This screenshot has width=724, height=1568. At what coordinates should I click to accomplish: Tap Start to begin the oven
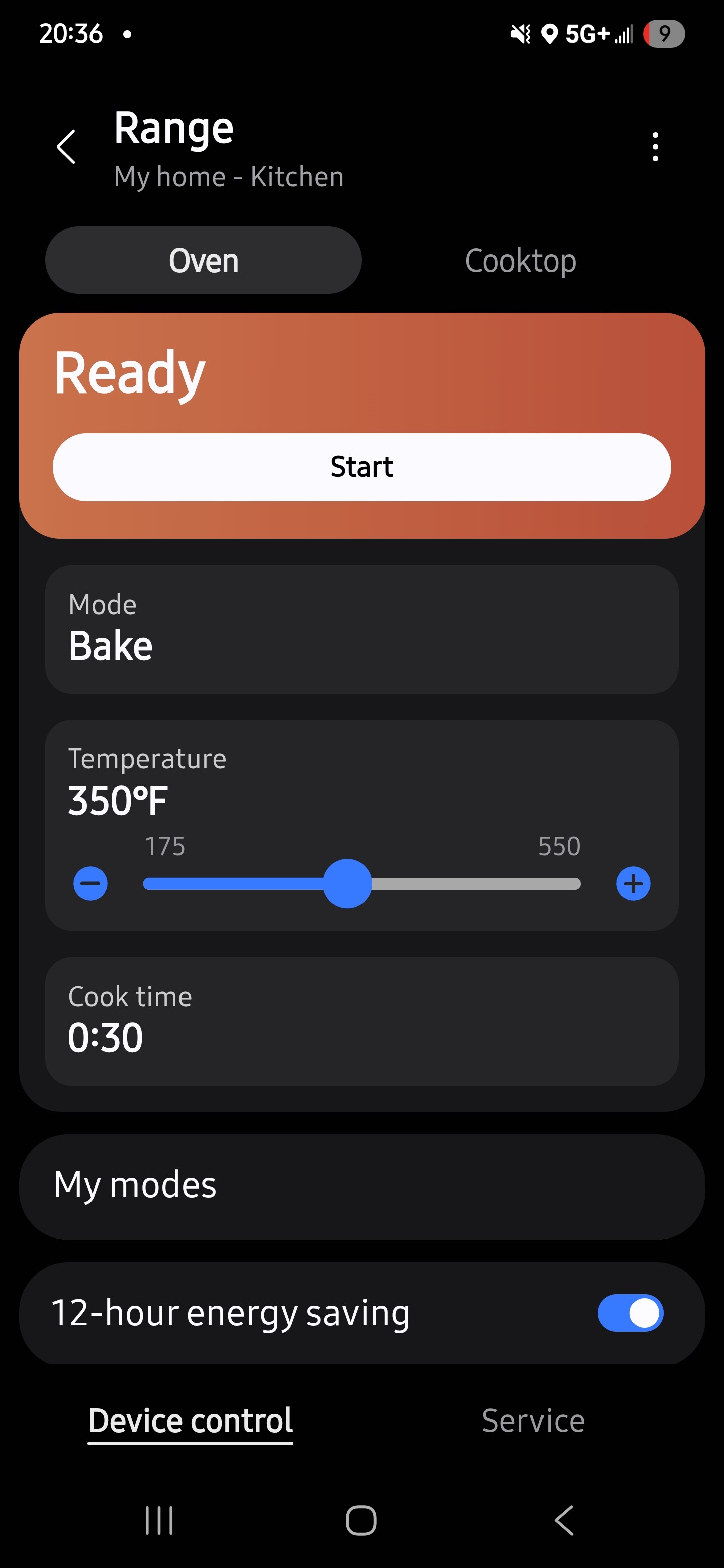point(361,467)
